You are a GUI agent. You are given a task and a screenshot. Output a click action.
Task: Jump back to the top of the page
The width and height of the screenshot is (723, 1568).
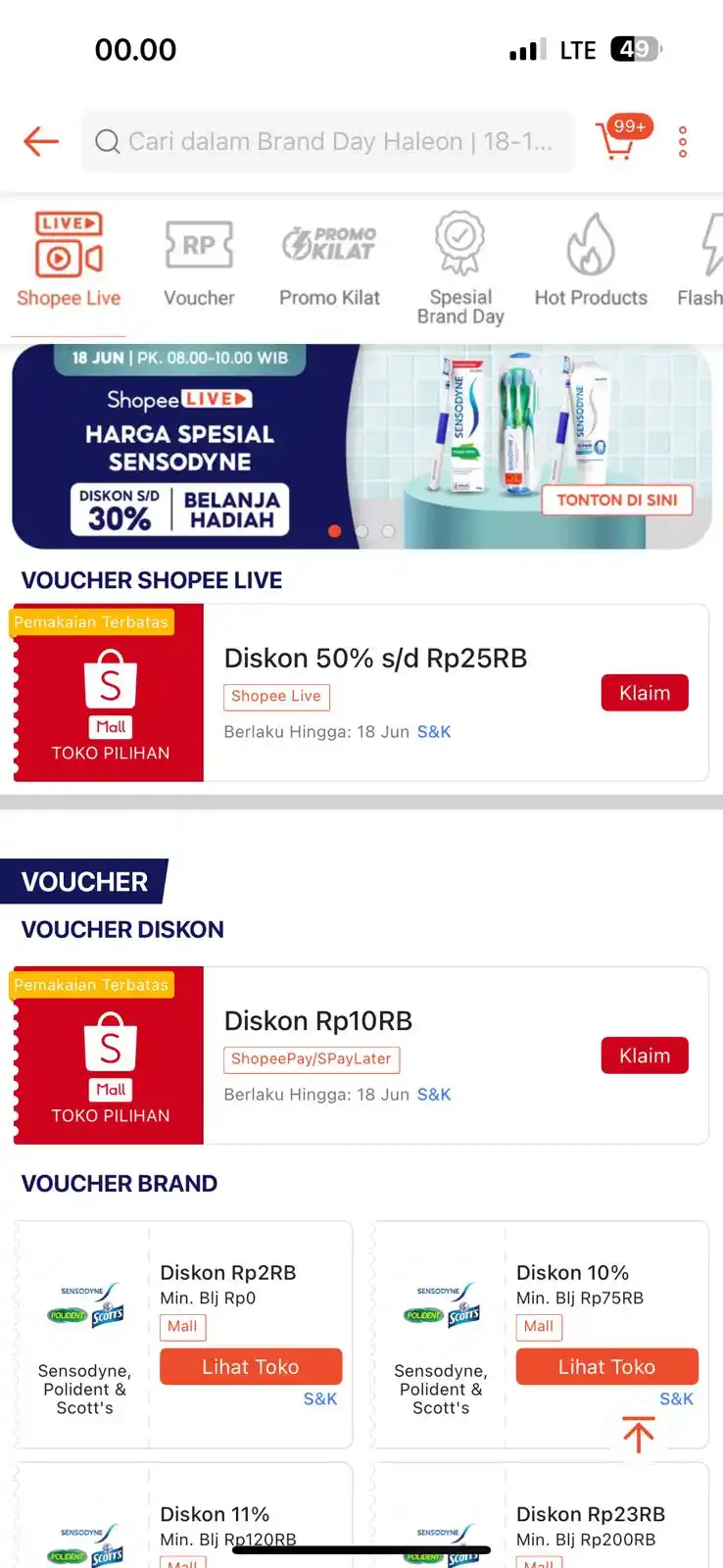coord(639,1435)
